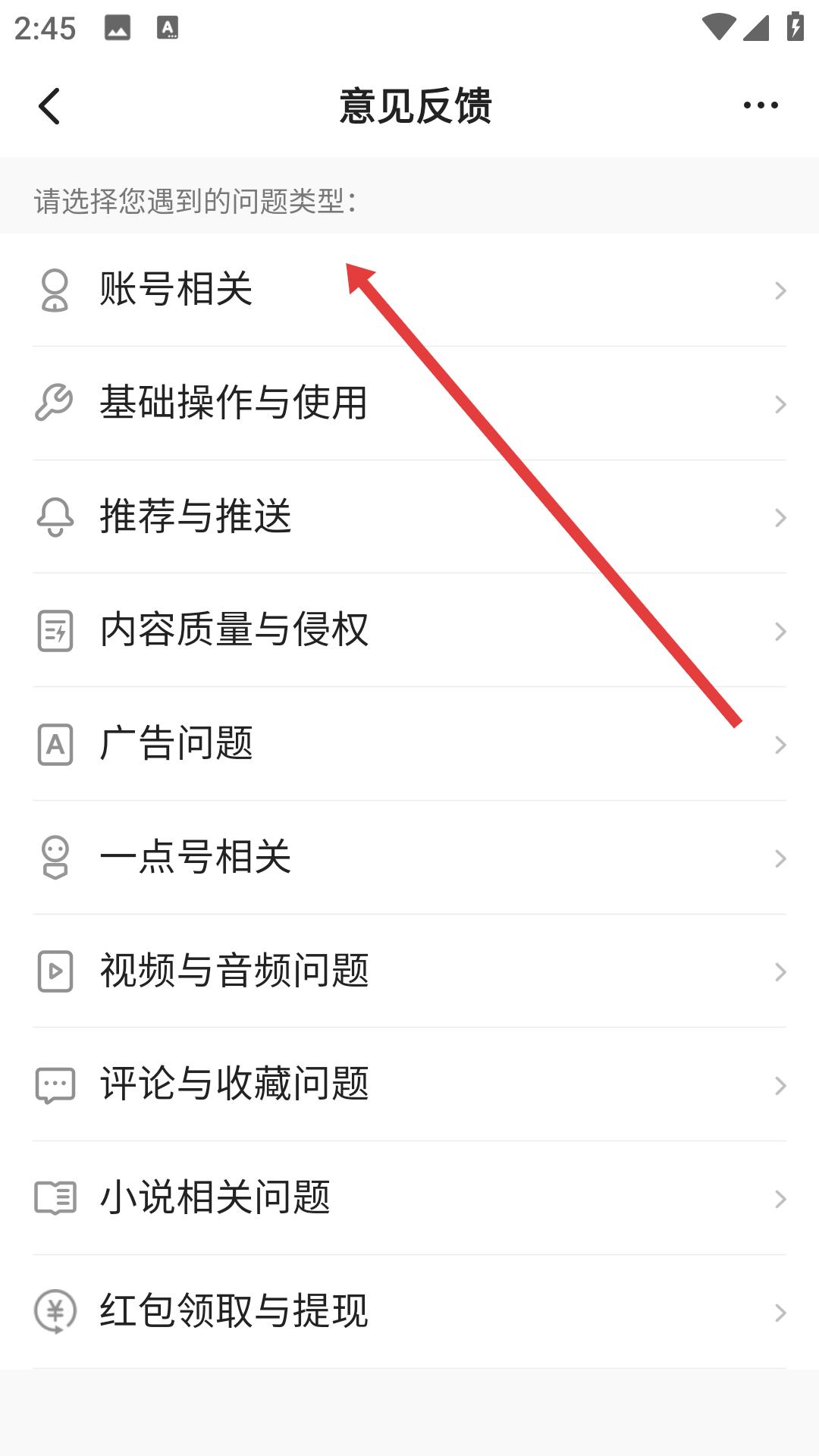Open 评论与收藏问题 feedback row

234,1084
